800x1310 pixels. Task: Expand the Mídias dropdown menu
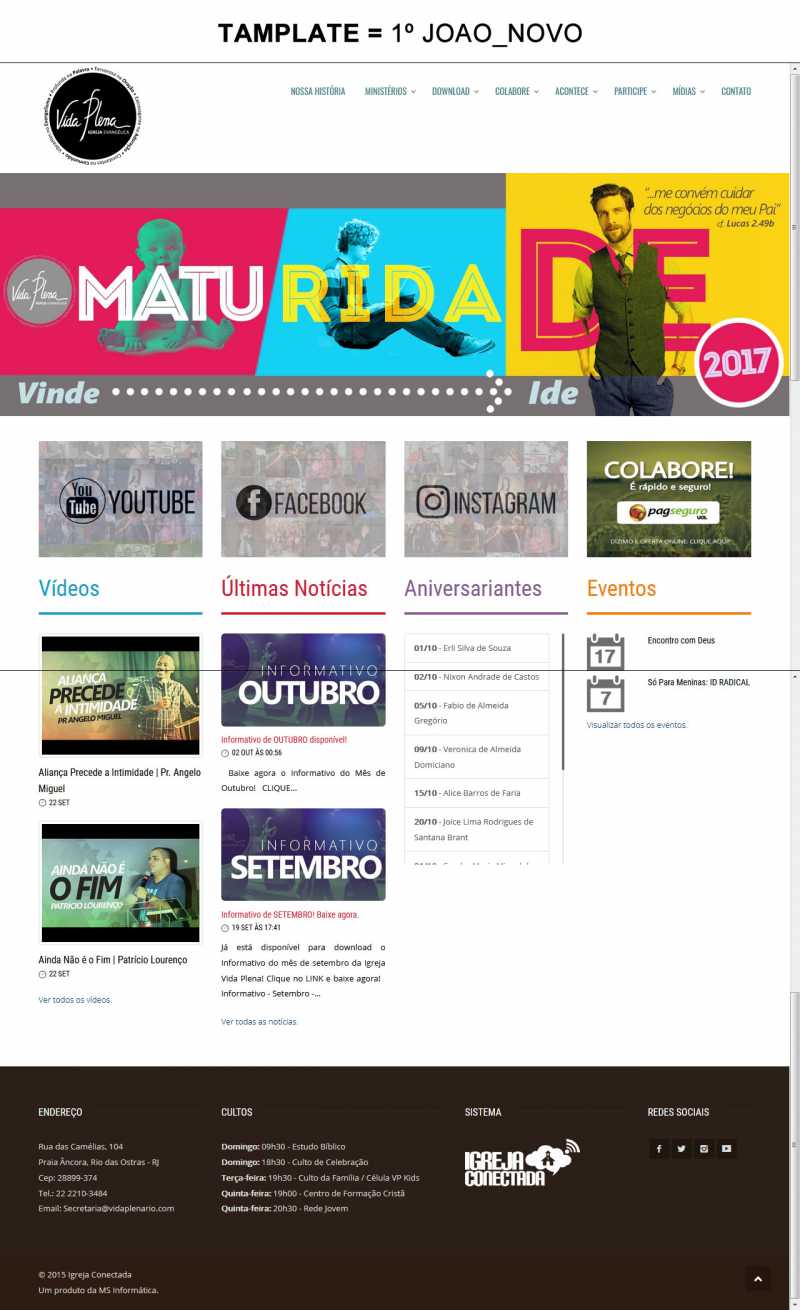pos(688,91)
